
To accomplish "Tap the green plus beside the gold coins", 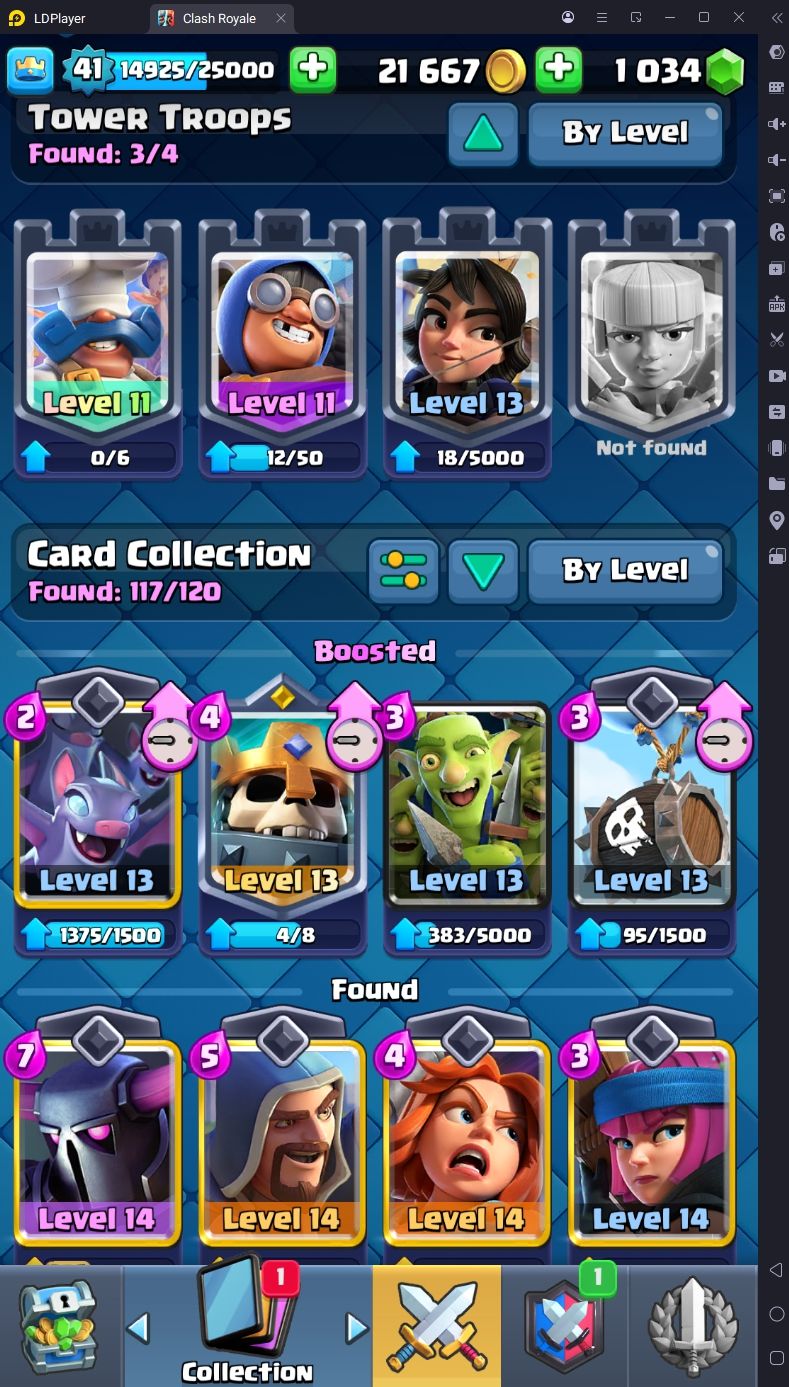I will tap(559, 70).
